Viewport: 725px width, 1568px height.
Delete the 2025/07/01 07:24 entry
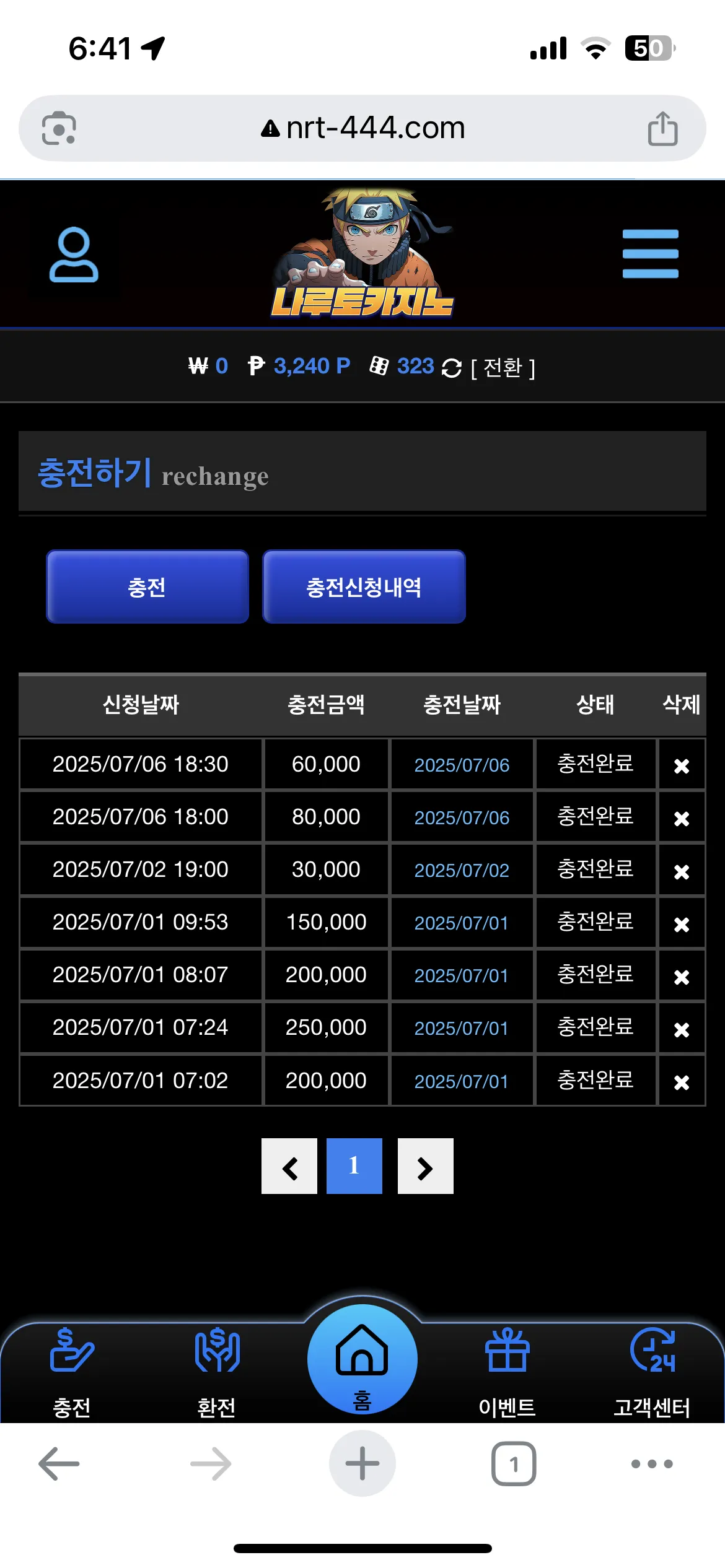[x=682, y=1029]
